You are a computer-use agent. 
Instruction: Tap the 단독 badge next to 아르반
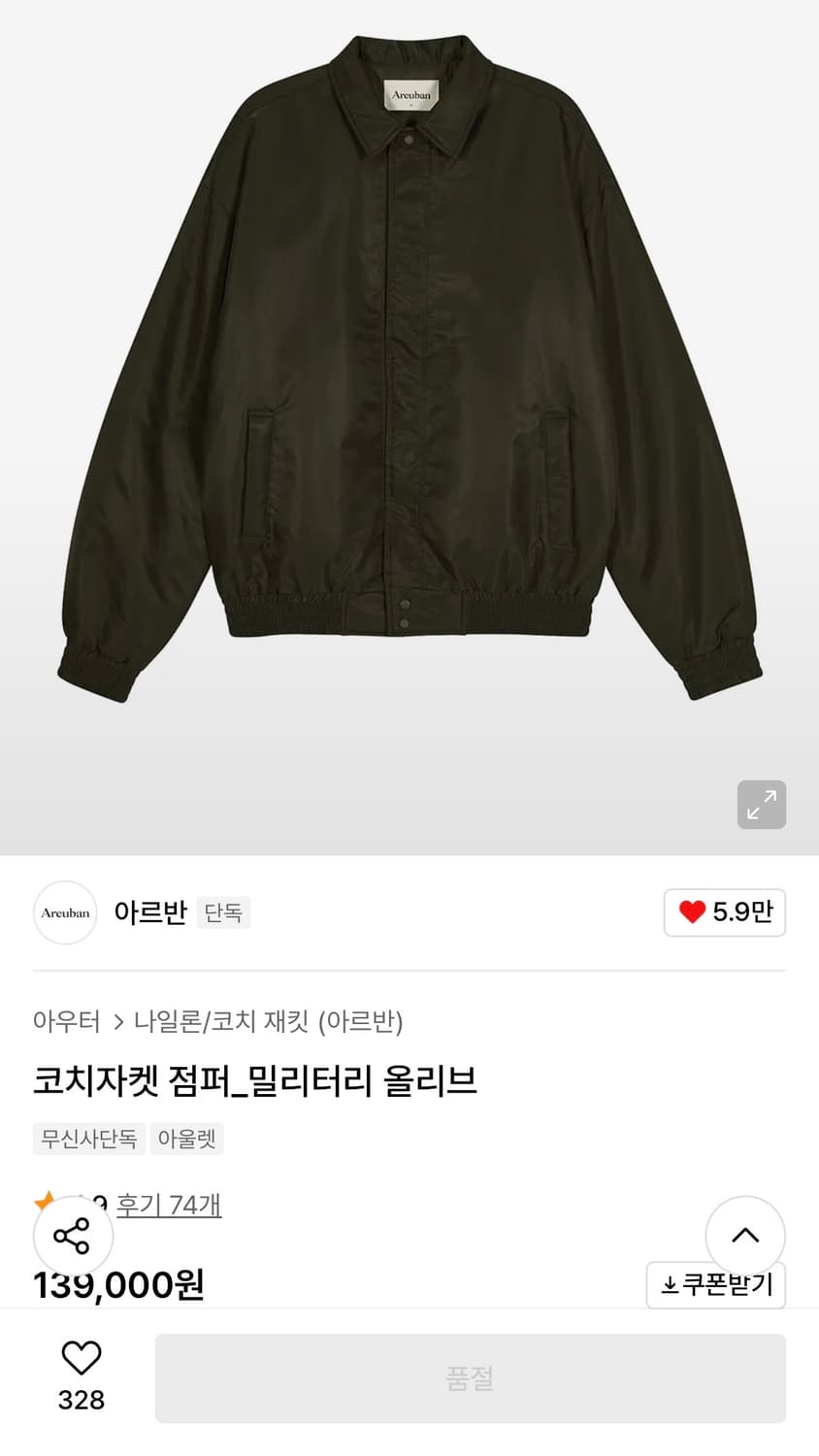223,912
